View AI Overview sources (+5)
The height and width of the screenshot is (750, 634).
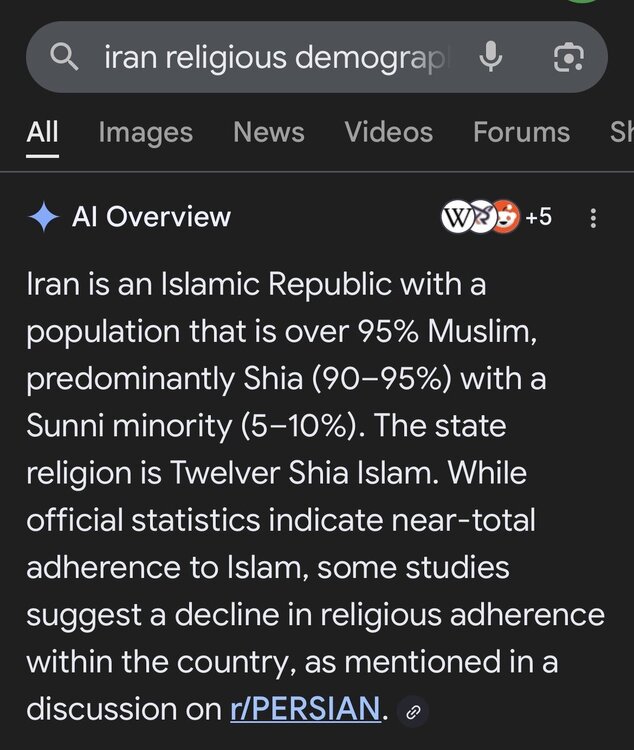(x=497, y=216)
